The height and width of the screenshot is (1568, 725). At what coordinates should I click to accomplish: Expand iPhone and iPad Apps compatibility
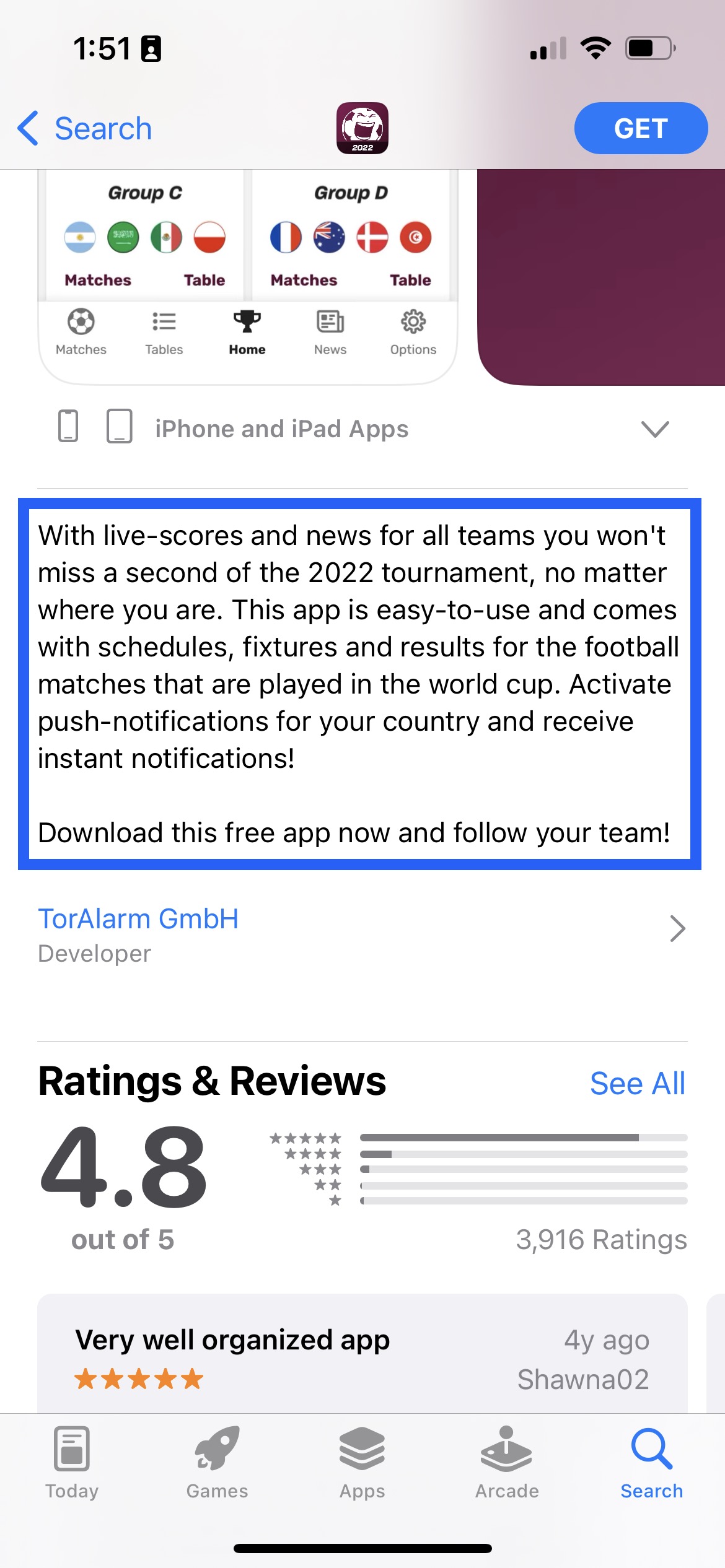pos(654,429)
